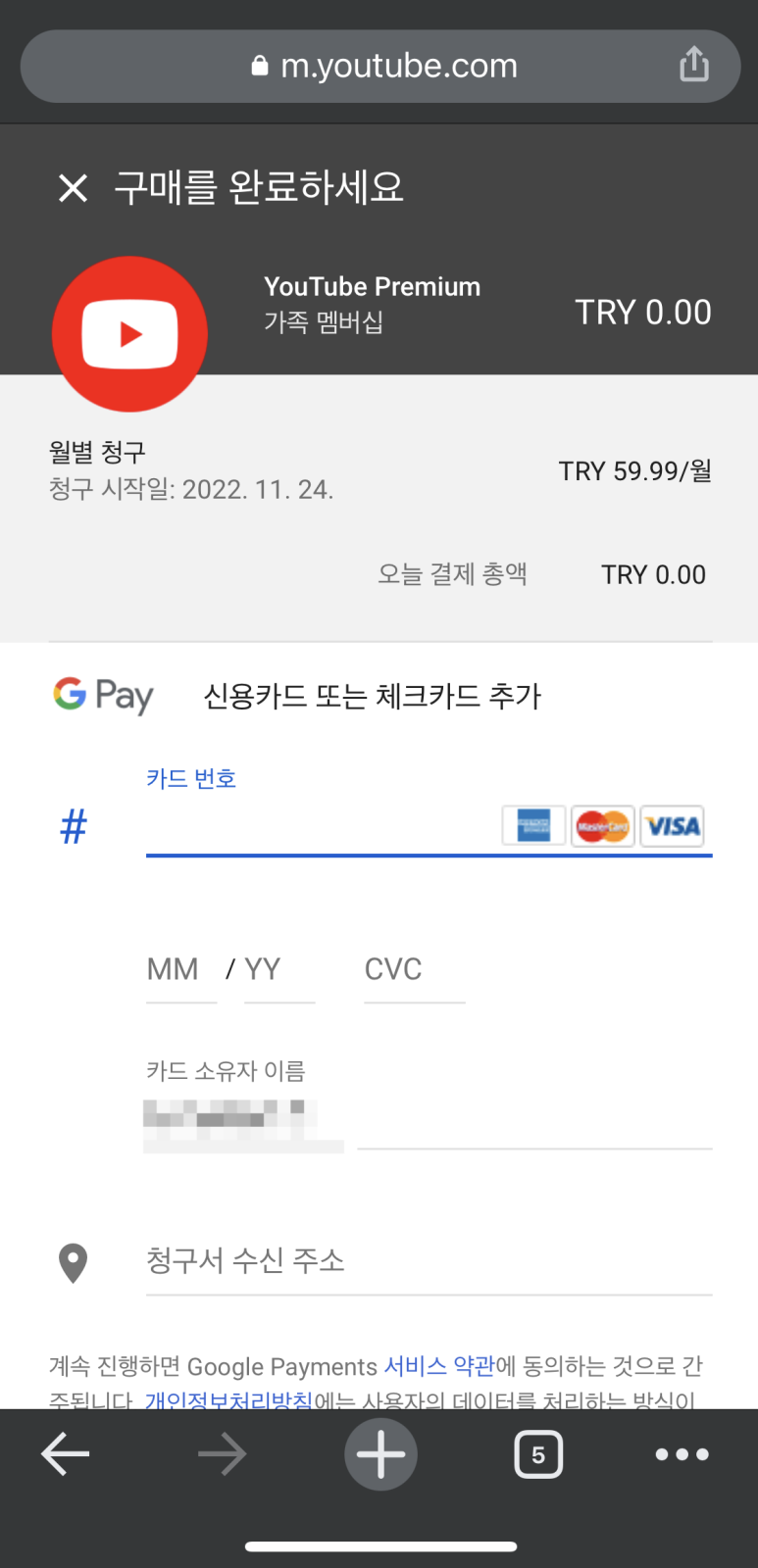Image resolution: width=758 pixels, height=1568 pixels.
Task: Select the YY expiry year field
Action: (x=279, y=971)
